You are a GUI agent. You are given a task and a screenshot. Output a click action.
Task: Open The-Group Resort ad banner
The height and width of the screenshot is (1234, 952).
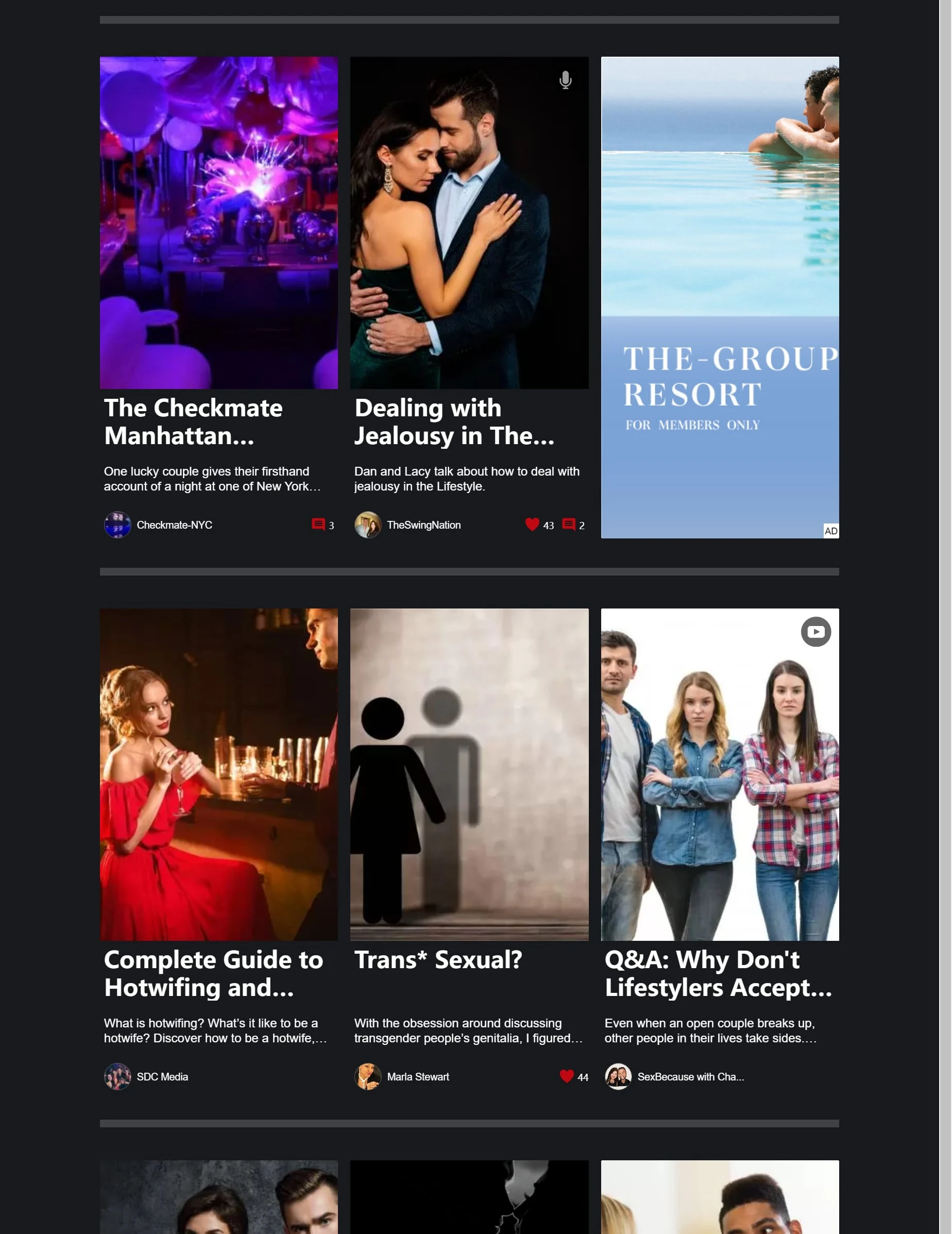(x=719, y=297)
